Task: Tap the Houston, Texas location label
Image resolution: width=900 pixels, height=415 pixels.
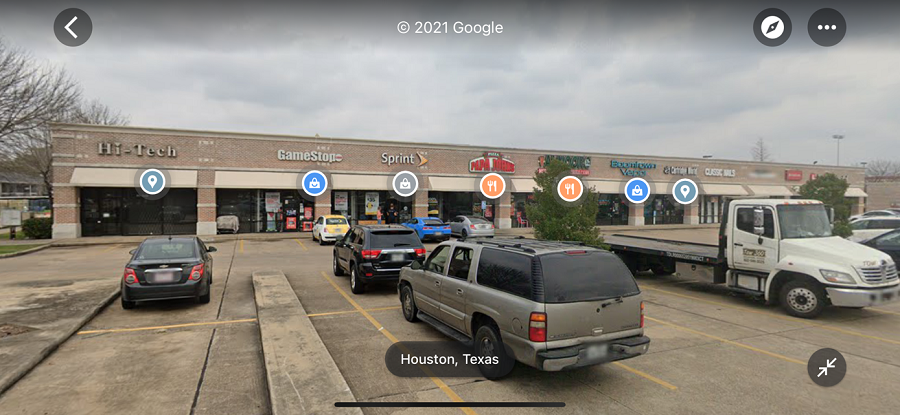Action: click(x=449, y=359)
